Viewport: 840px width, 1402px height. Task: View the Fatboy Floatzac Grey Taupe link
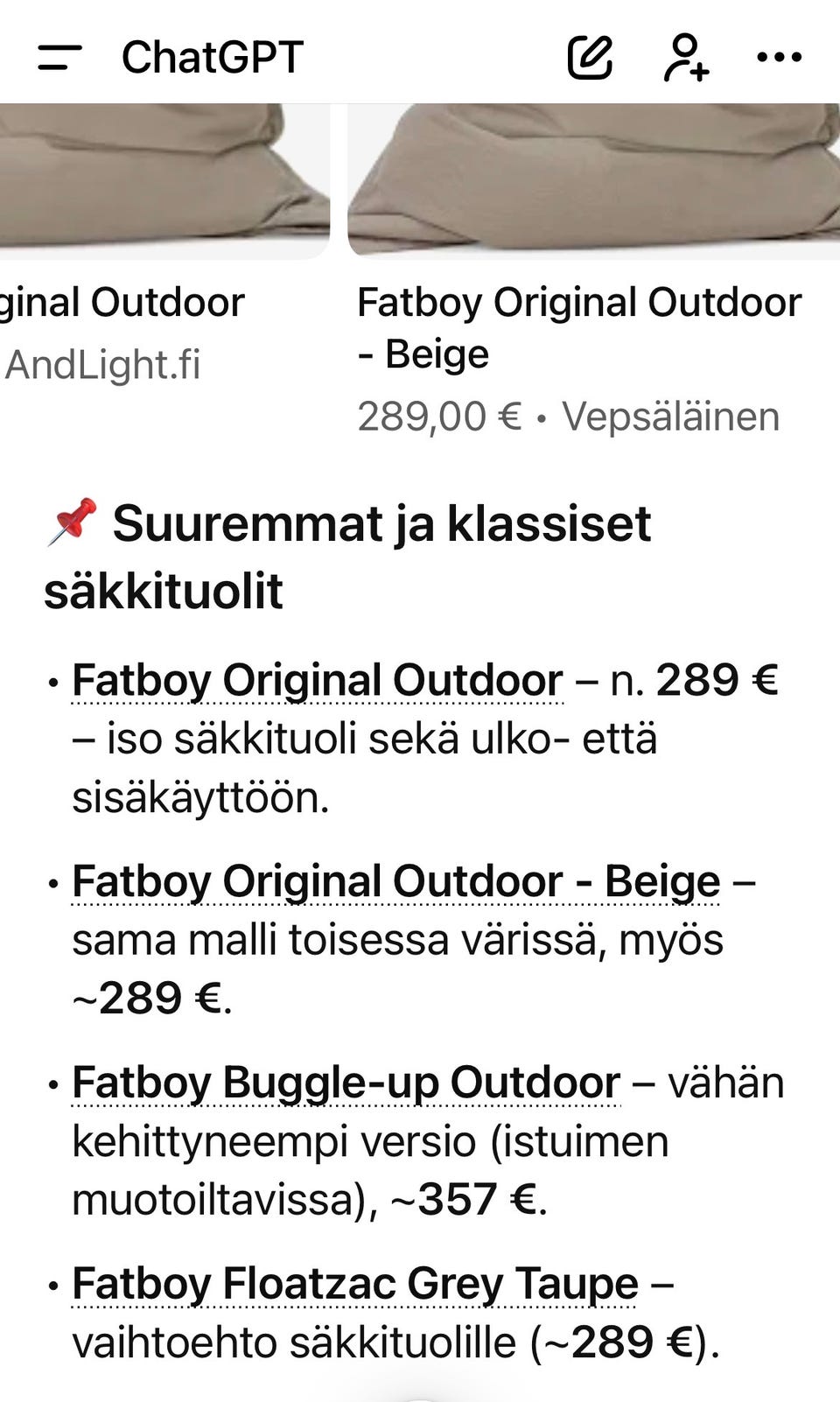[354, 1285]
